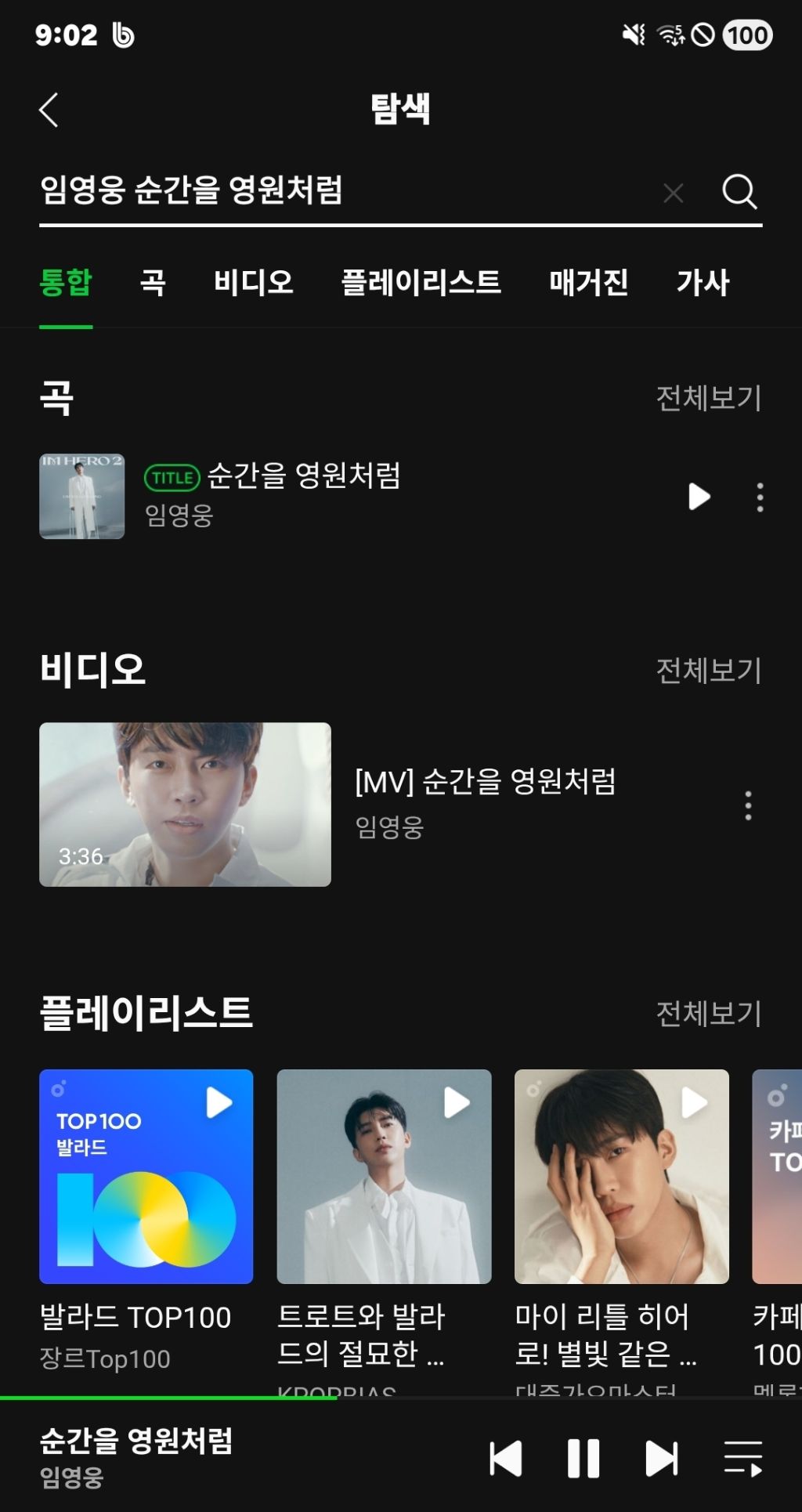Play the song 순간을 영원처럼
Image resolution: width=802 pixels, height=1512 pixels.
point(699,497)
